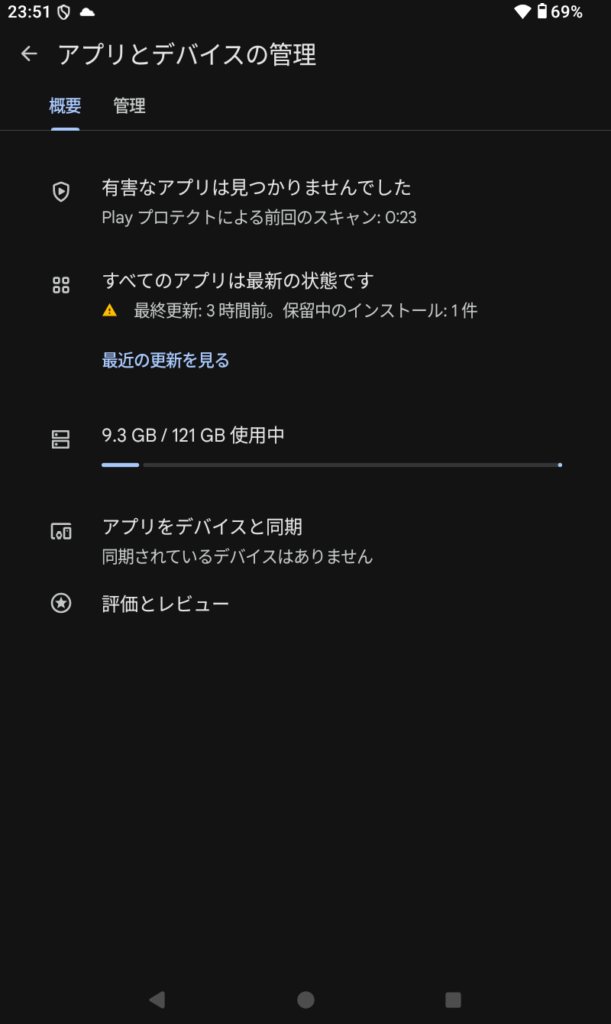Tap the system home button
Image resolution: width=611 pixels, height=1024 pixels.
[306, 999]
